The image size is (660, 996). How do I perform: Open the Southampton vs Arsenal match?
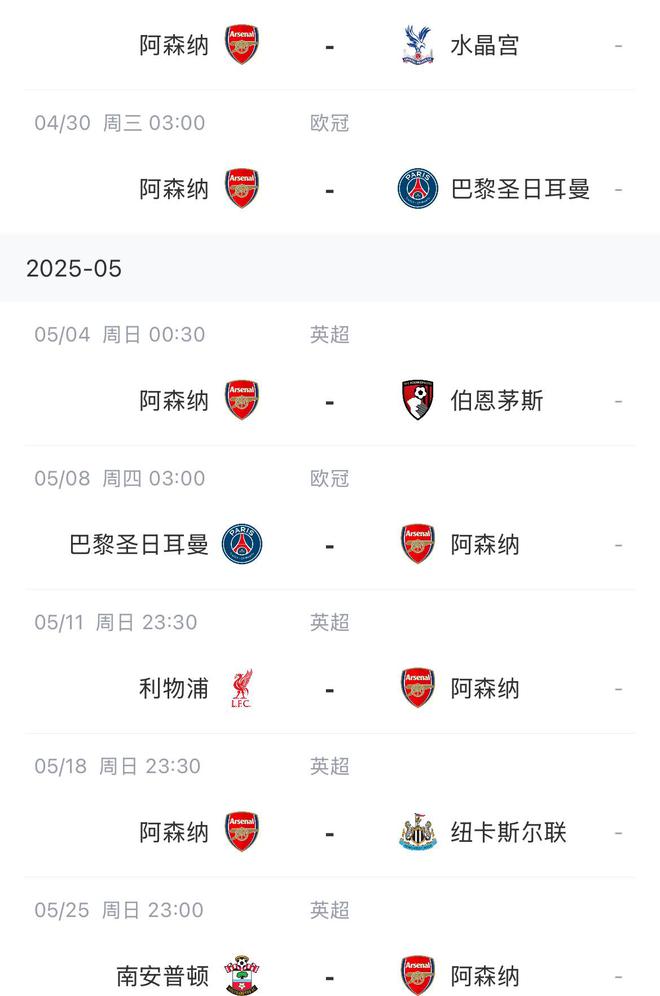click(x=330, y=975)
